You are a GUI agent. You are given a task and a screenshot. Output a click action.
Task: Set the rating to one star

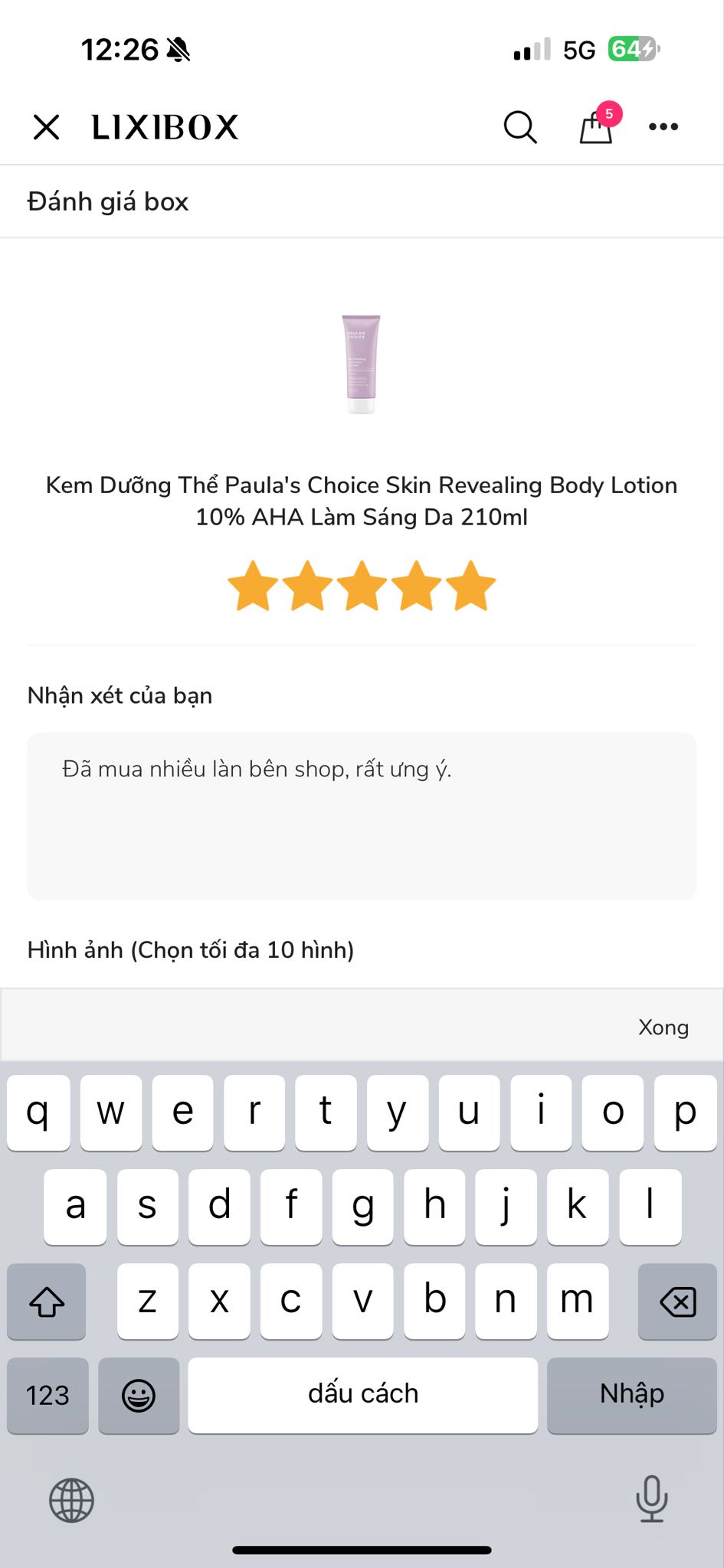pyautogui.click(x=253, y=586)
